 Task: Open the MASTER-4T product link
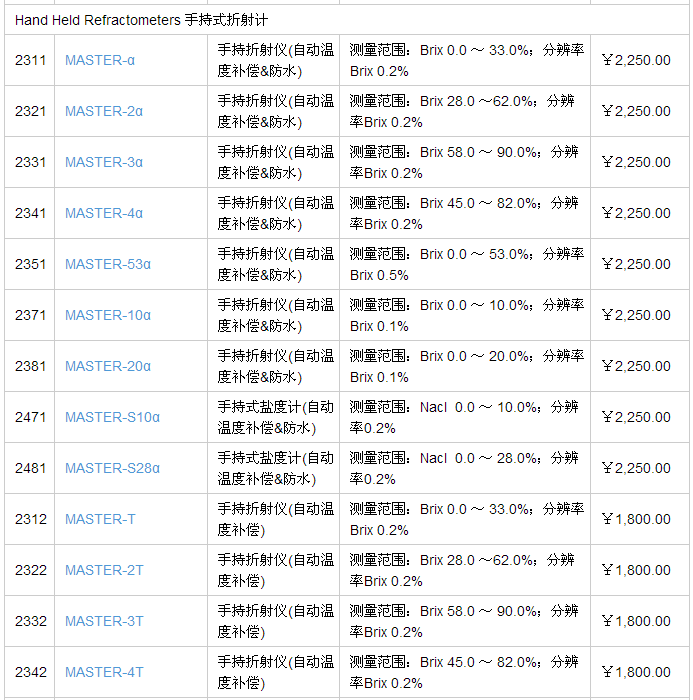coord(104,672)
